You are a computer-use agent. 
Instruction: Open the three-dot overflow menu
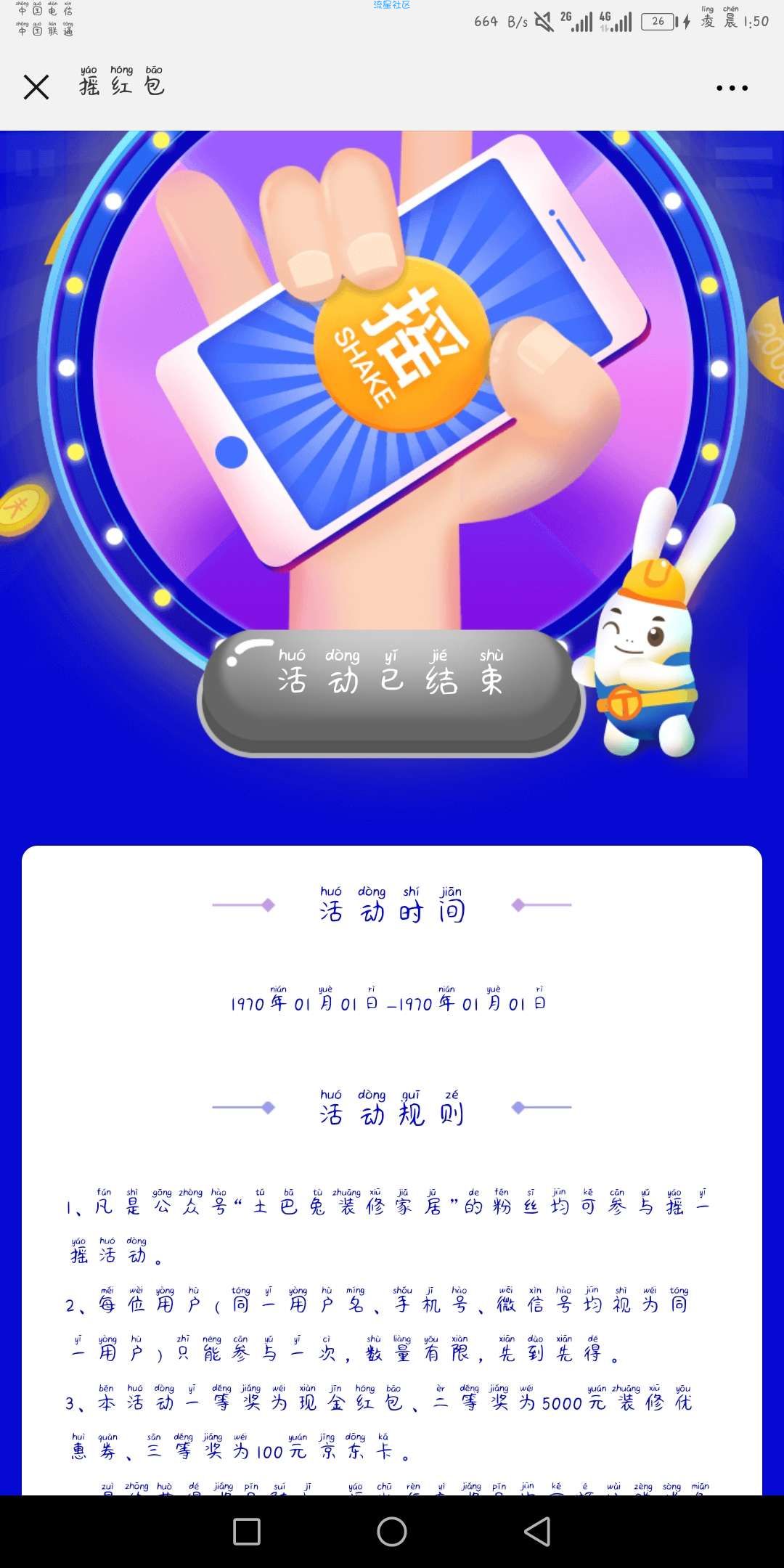732,88
